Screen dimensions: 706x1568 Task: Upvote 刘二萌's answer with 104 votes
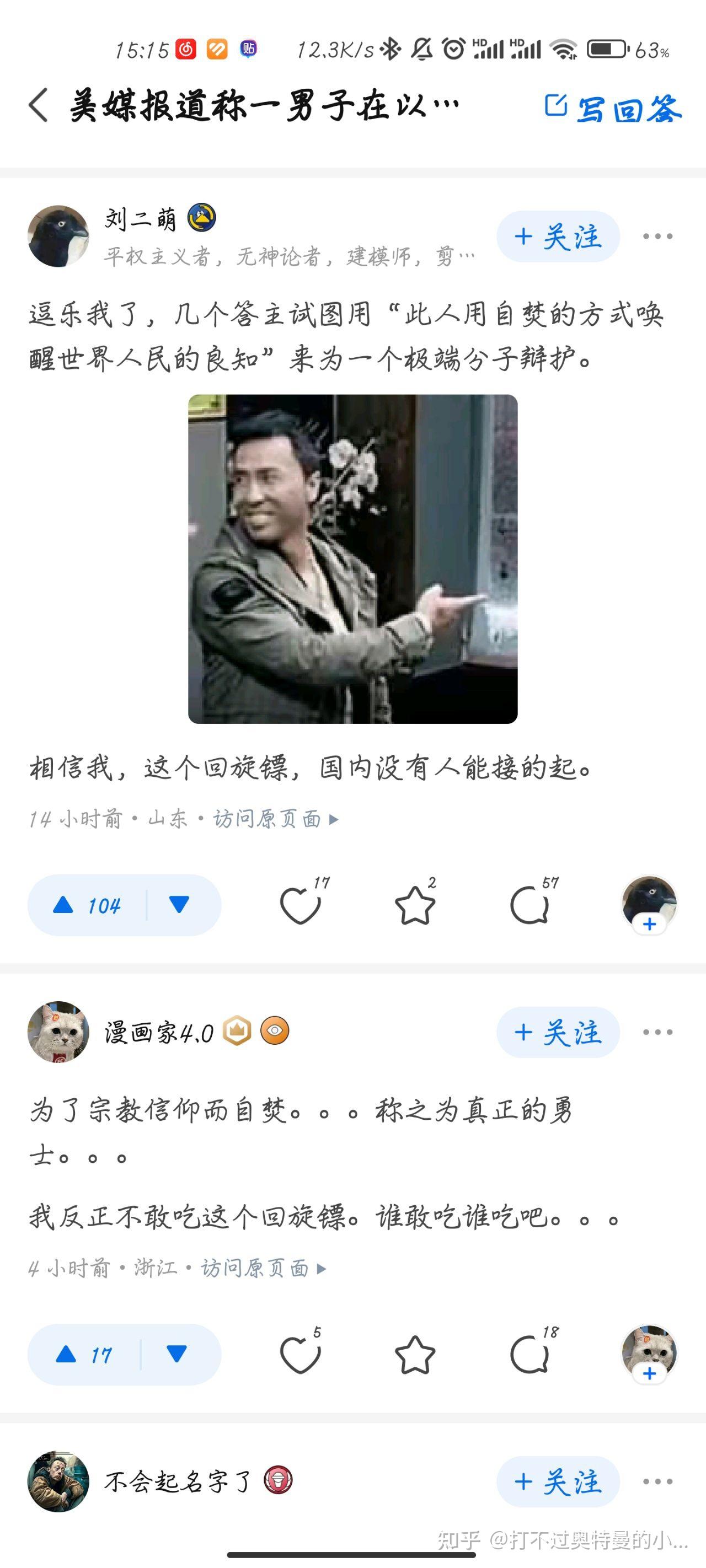[87, 905]
